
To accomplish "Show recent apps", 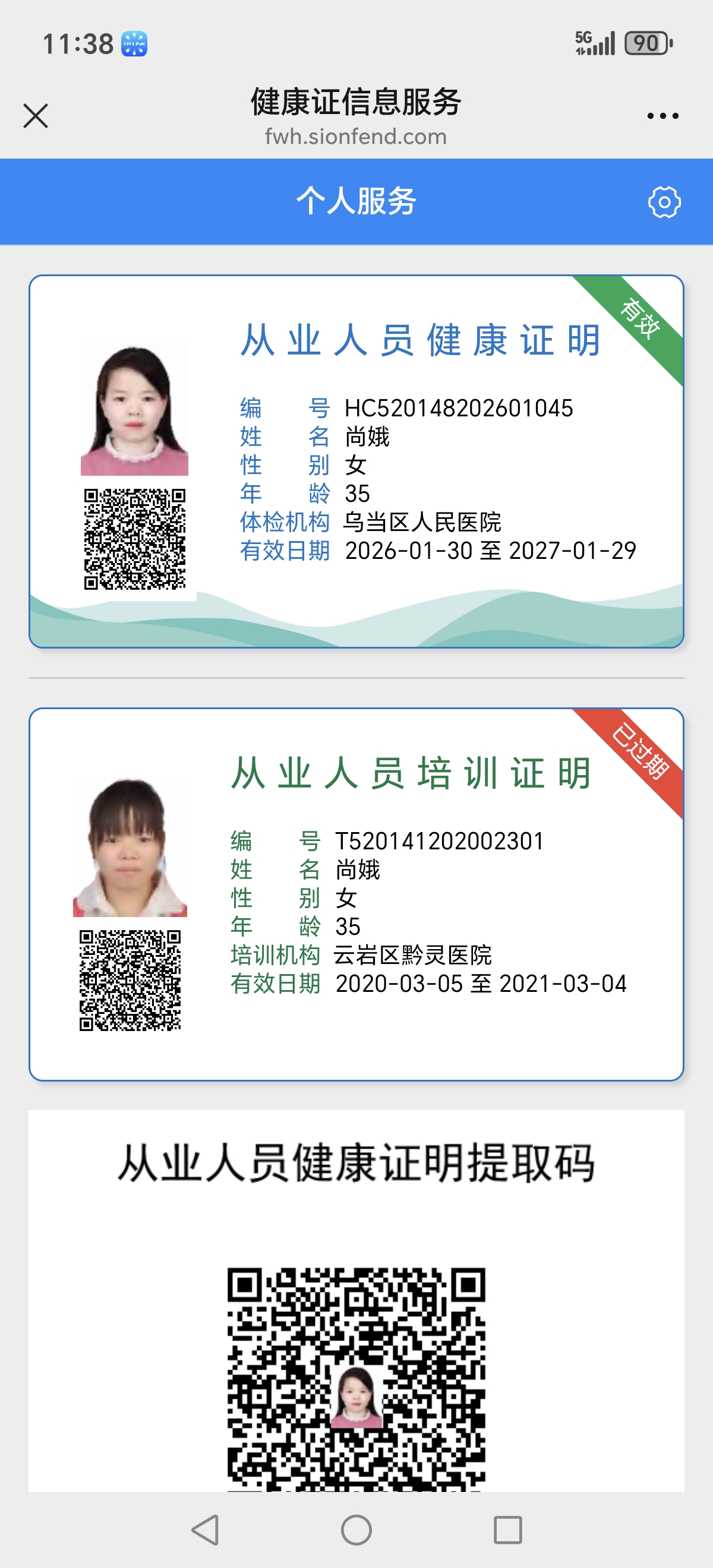I will click(x=507, y=1529).
